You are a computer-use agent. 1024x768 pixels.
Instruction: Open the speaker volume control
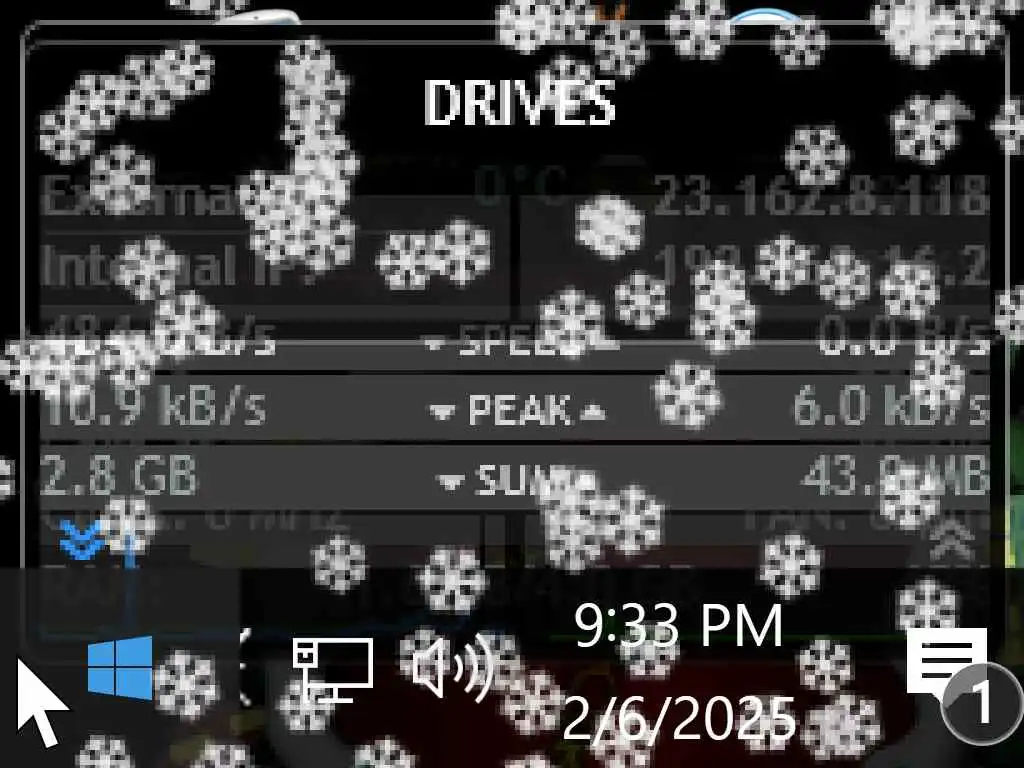(452, 667)
